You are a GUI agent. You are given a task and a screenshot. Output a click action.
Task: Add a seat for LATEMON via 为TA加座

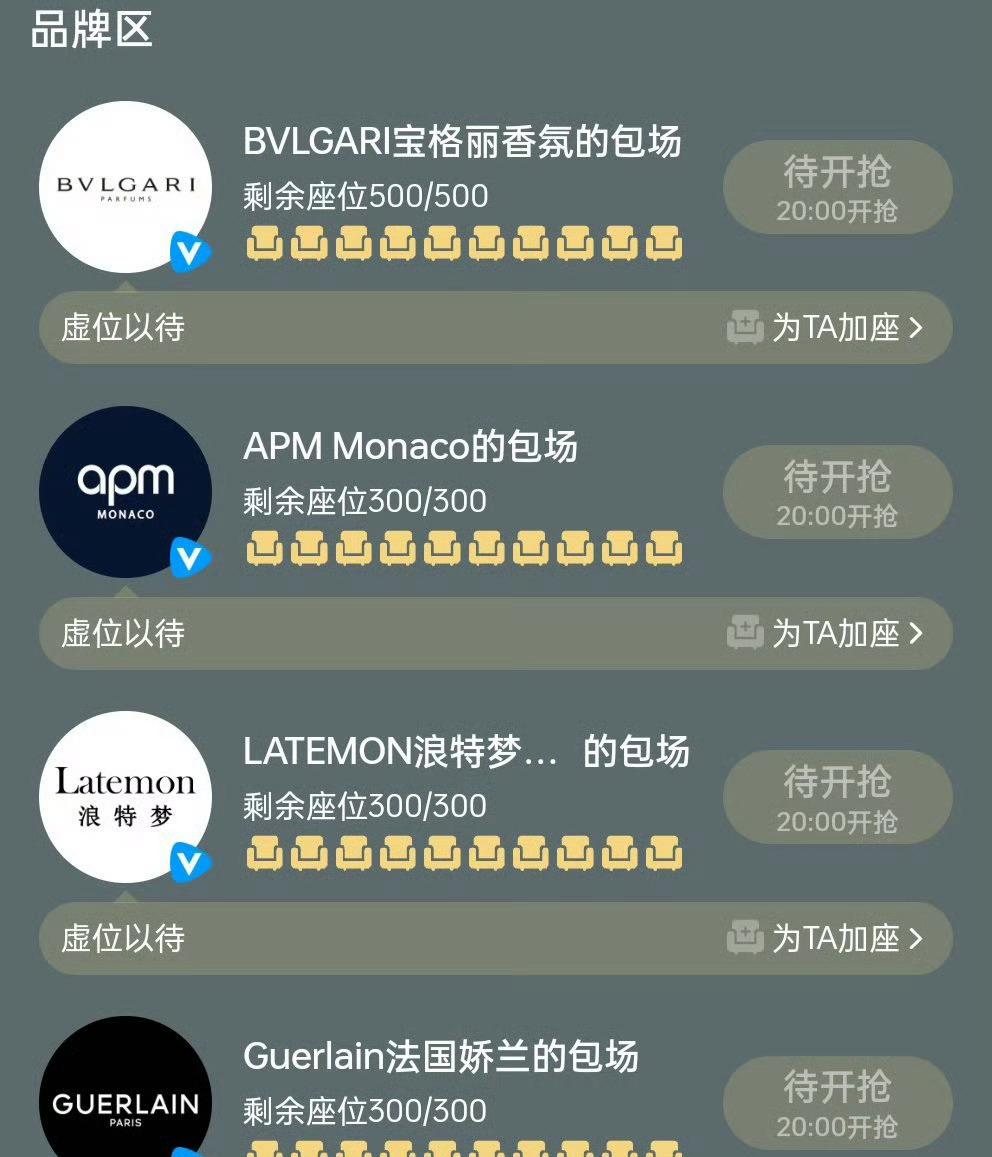(x=825, y=938)
